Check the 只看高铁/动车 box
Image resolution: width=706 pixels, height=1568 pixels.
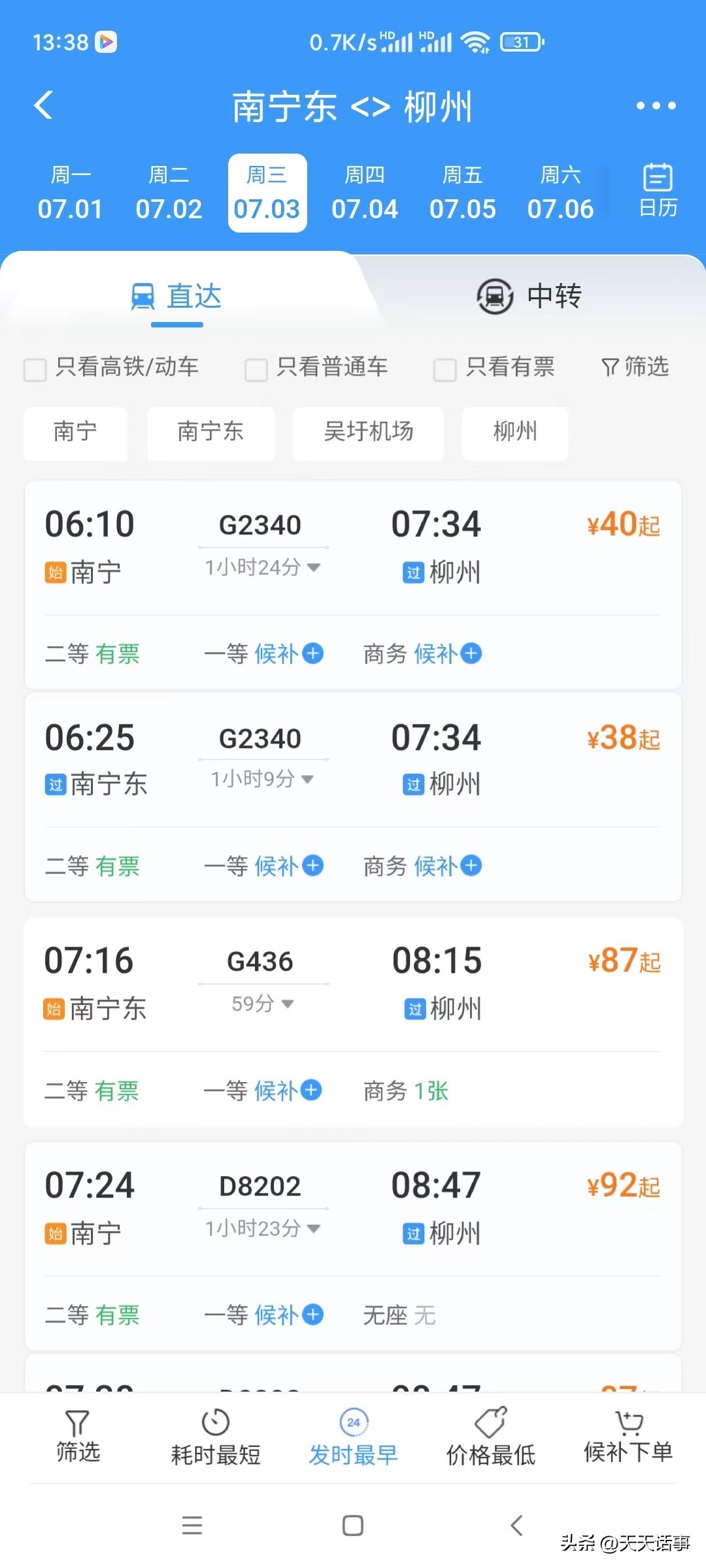click(x=35, y=369)
